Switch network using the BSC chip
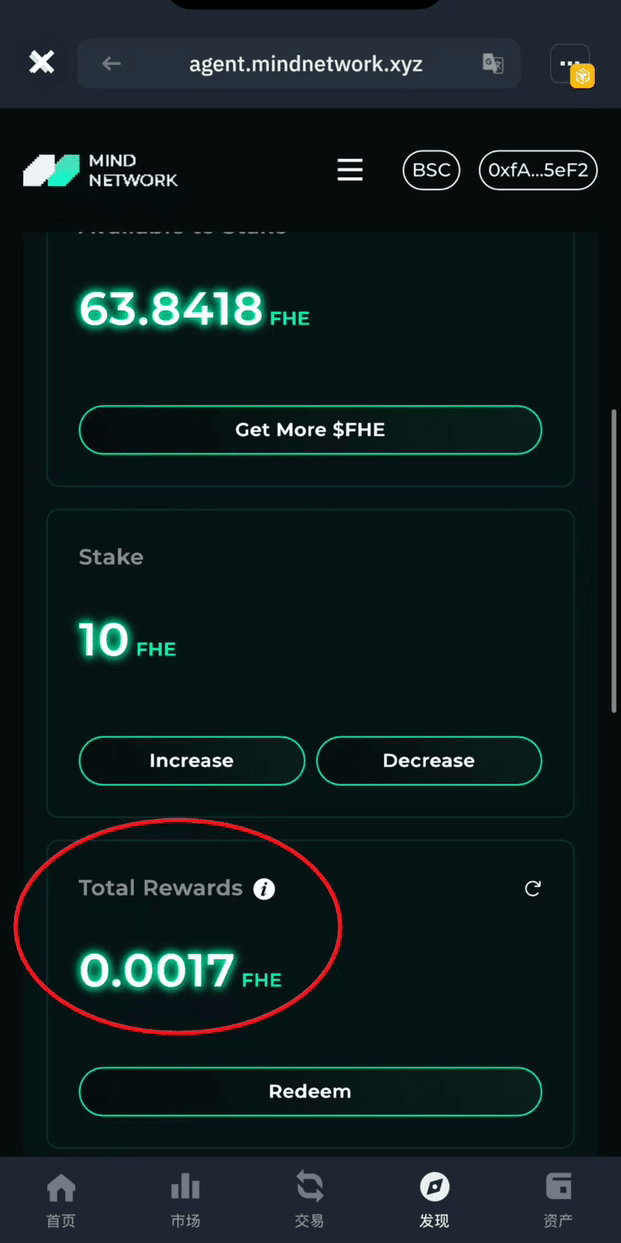This screenshot has width=621, height=1243. (x=431, y=170)
